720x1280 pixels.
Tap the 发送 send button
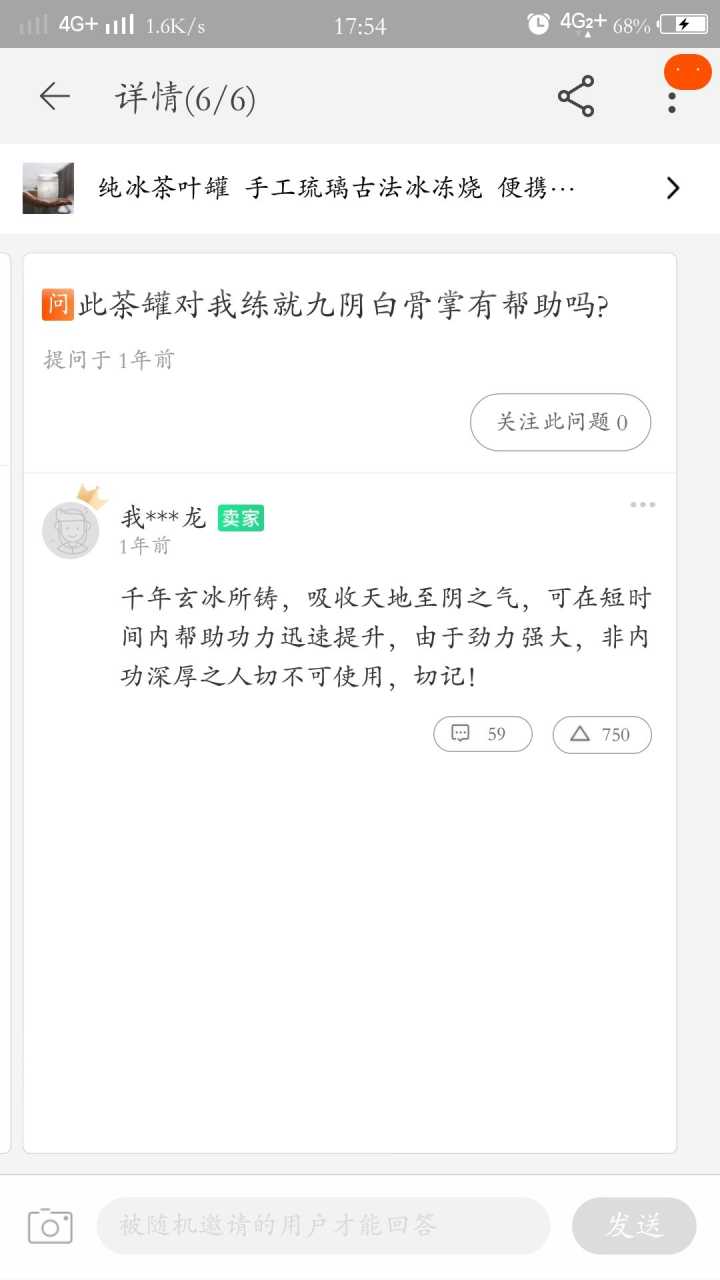pyautogui.click(x=634, y=1226)
